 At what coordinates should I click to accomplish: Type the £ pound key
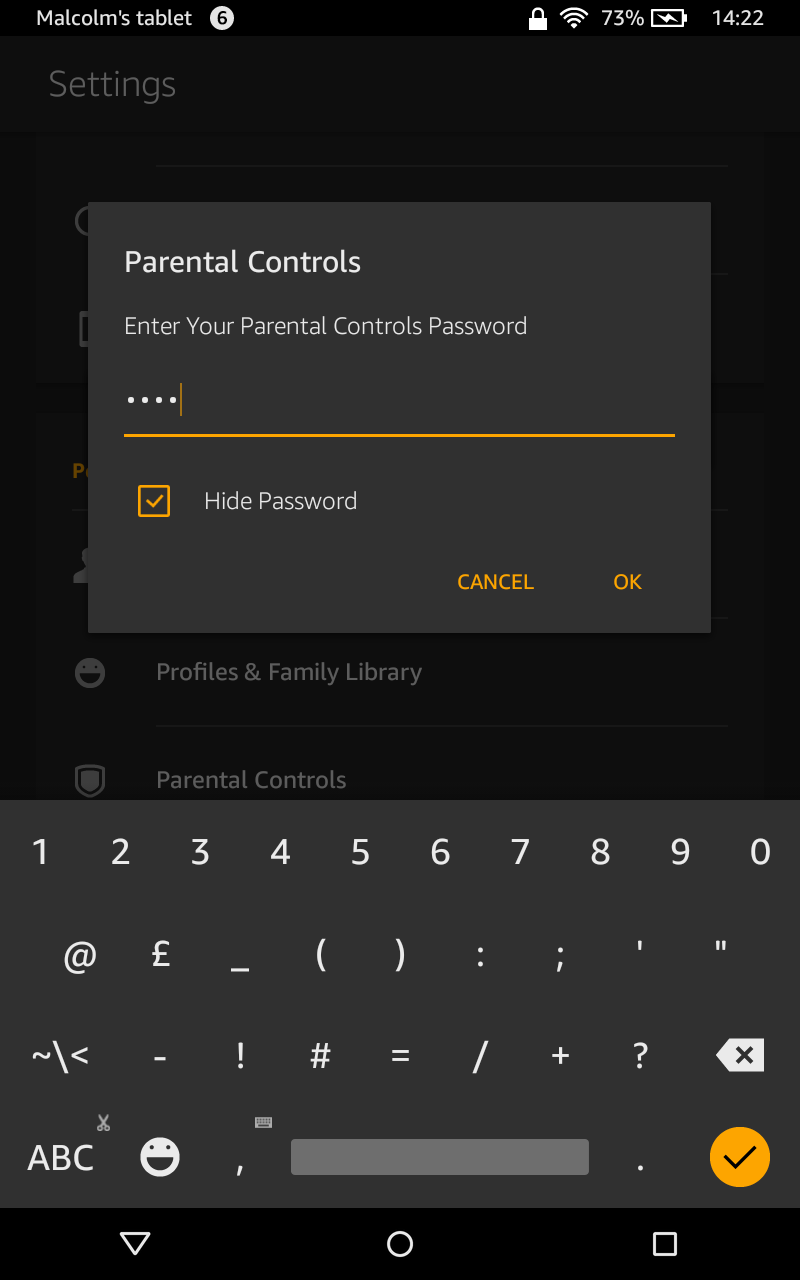pyautogui.click(x=160, y=954)
